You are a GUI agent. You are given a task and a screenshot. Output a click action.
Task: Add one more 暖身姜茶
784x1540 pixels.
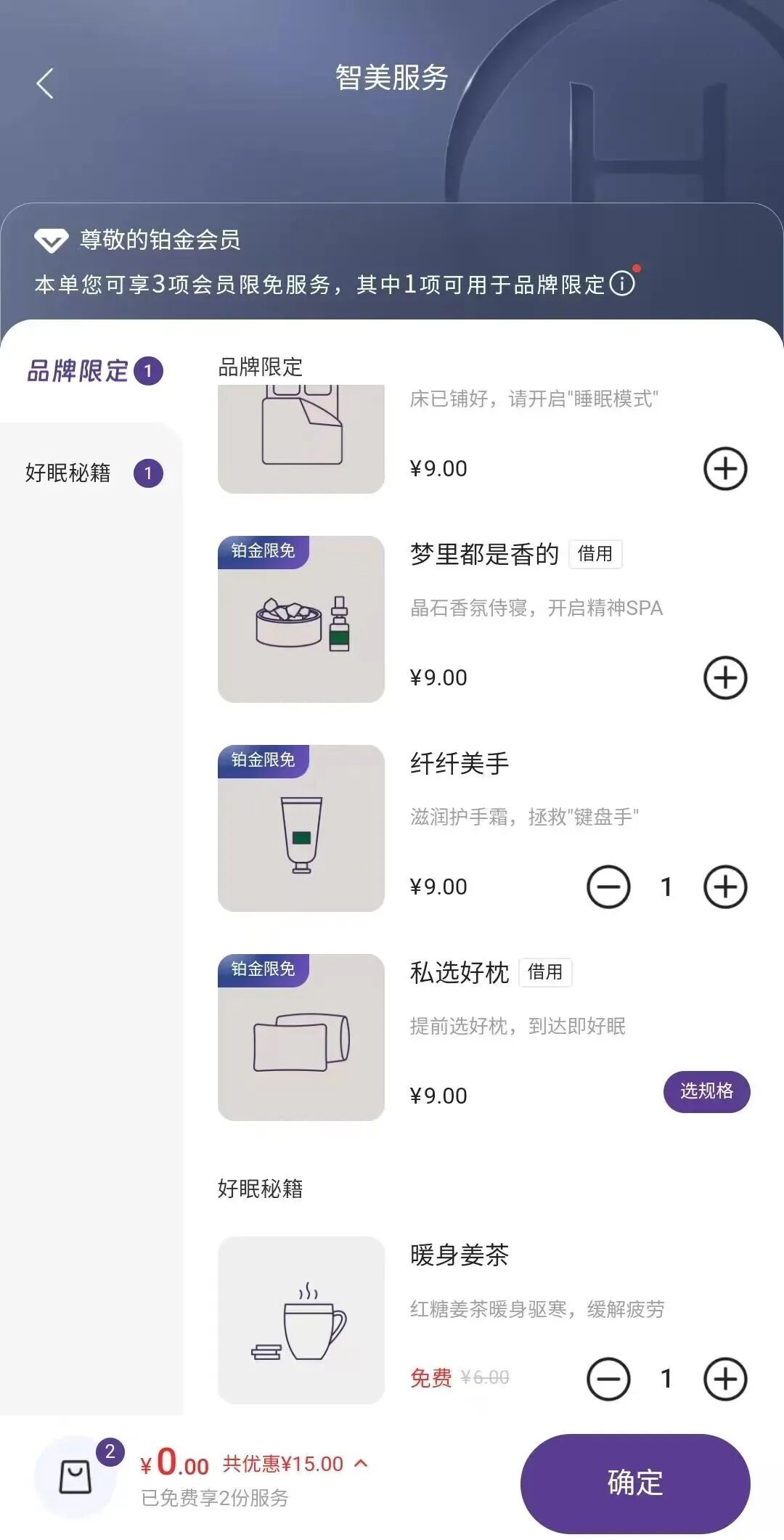tap(724, 1378)
